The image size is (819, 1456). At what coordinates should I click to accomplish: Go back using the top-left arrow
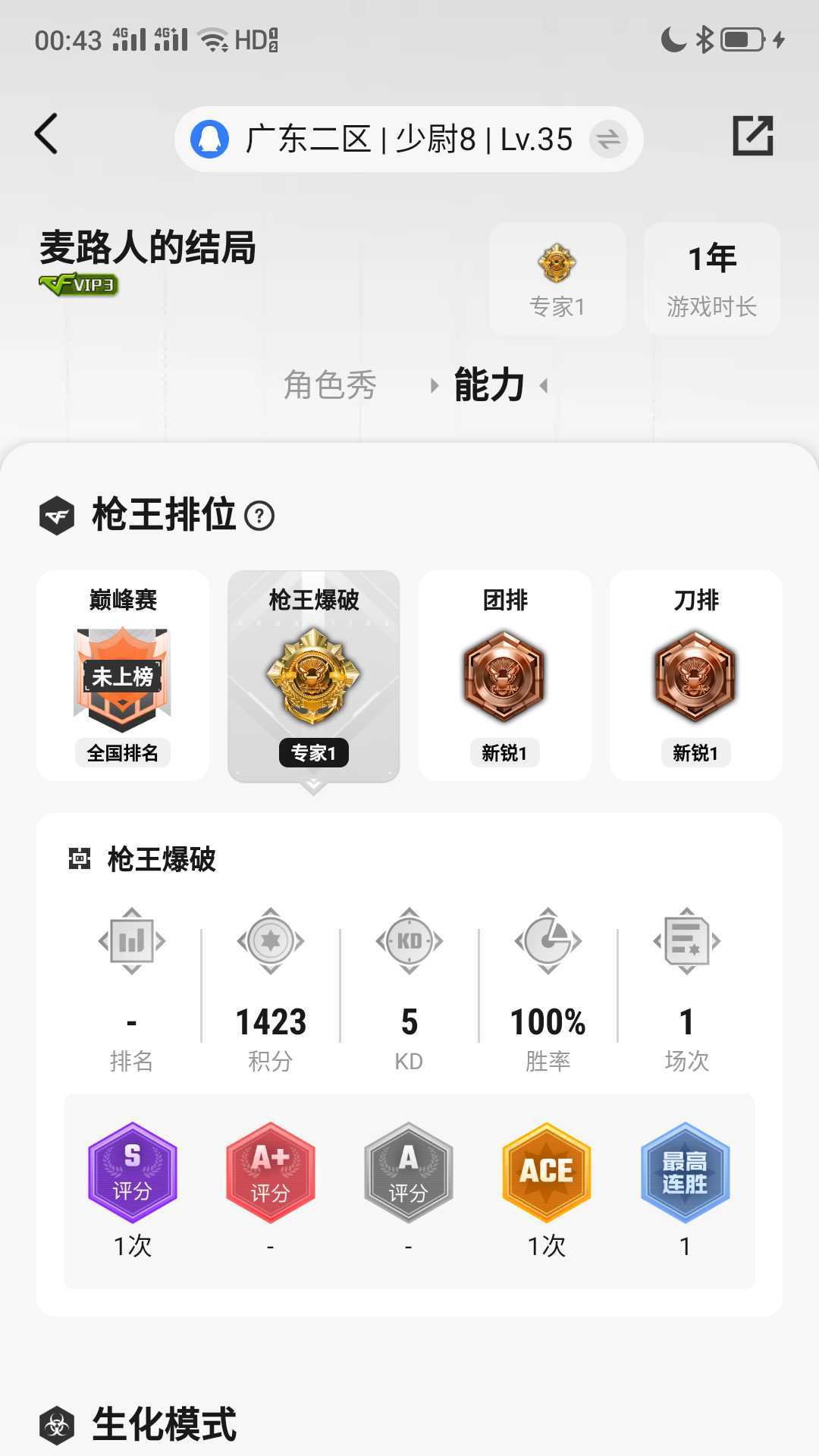47,135
